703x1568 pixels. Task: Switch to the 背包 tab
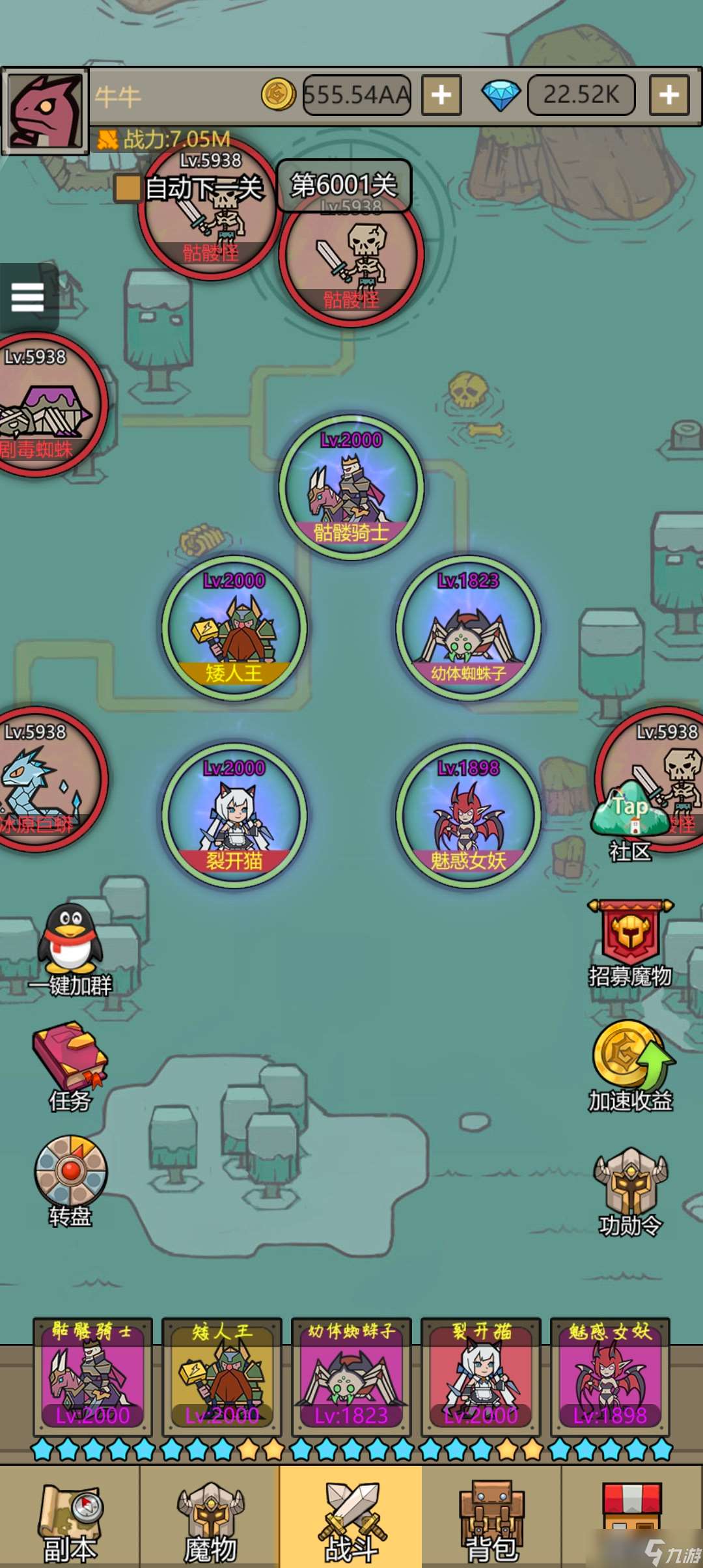(491, 1519)
